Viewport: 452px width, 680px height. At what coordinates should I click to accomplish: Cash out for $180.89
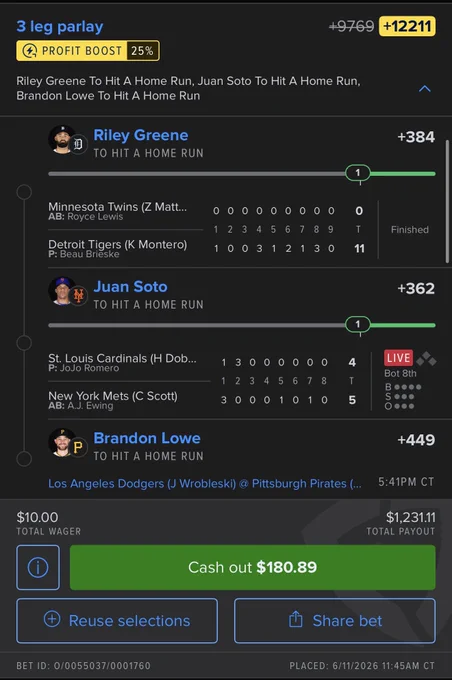click(252, 567)
